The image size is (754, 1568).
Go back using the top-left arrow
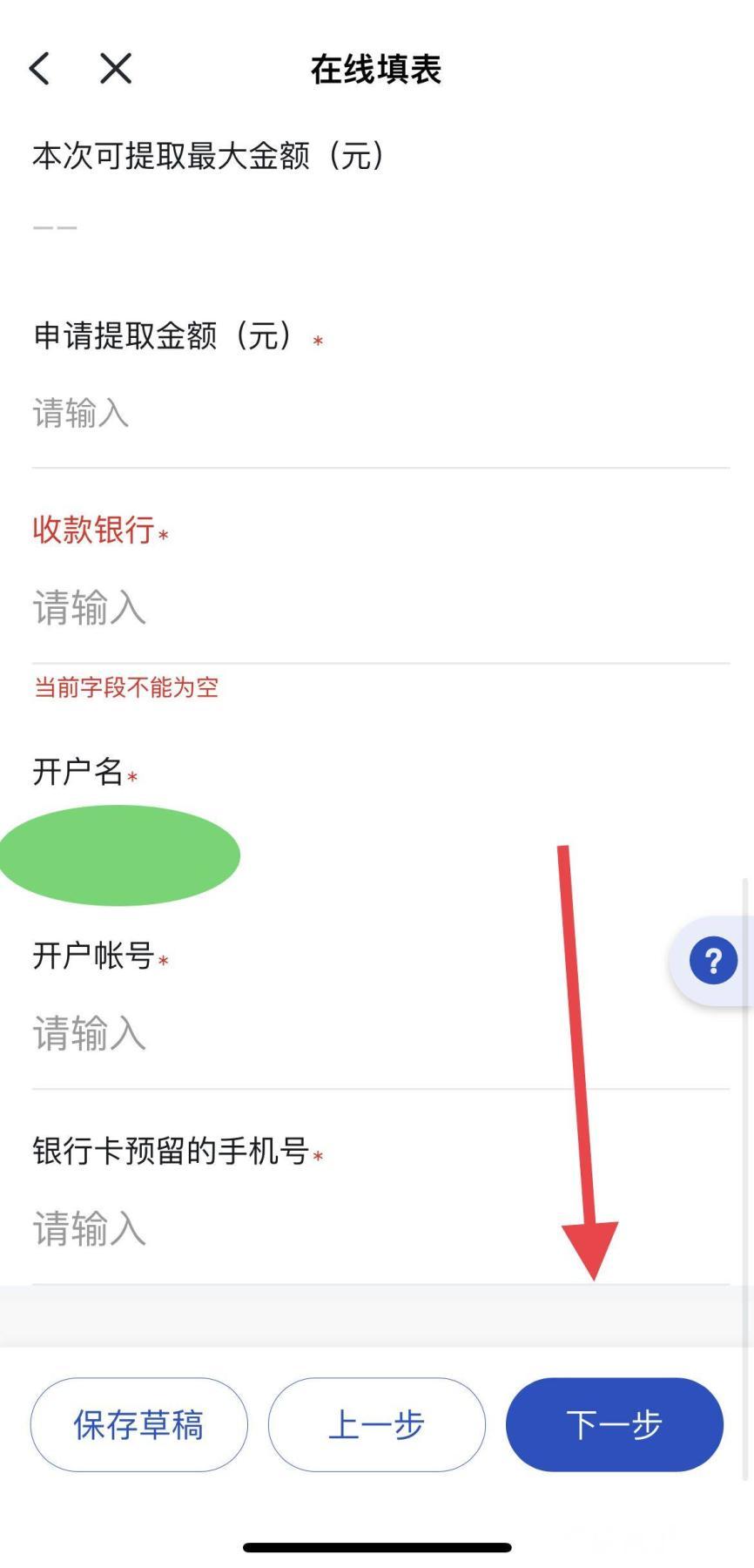40,68
